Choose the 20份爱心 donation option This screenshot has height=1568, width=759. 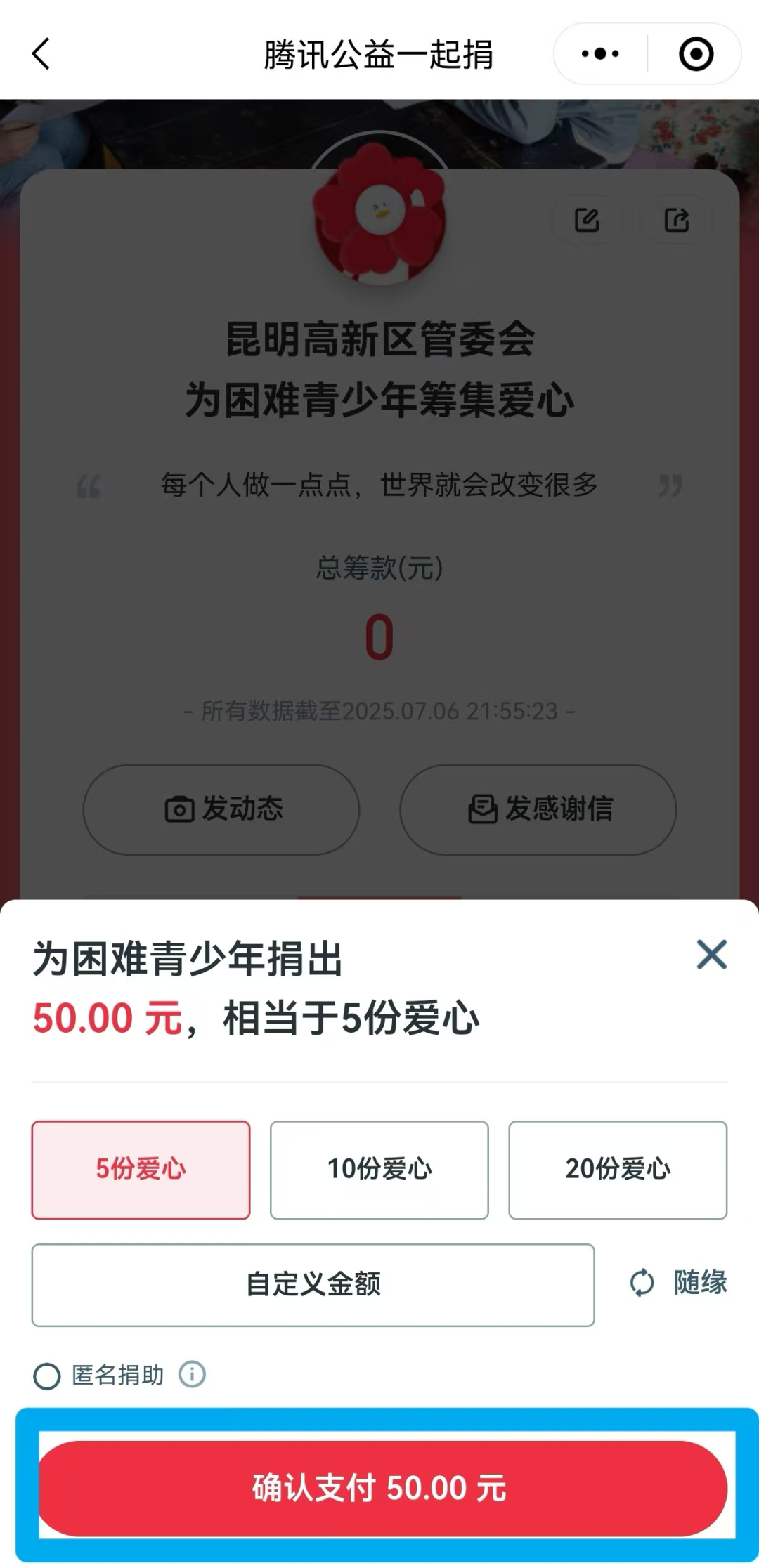[x=617, y=1168]
